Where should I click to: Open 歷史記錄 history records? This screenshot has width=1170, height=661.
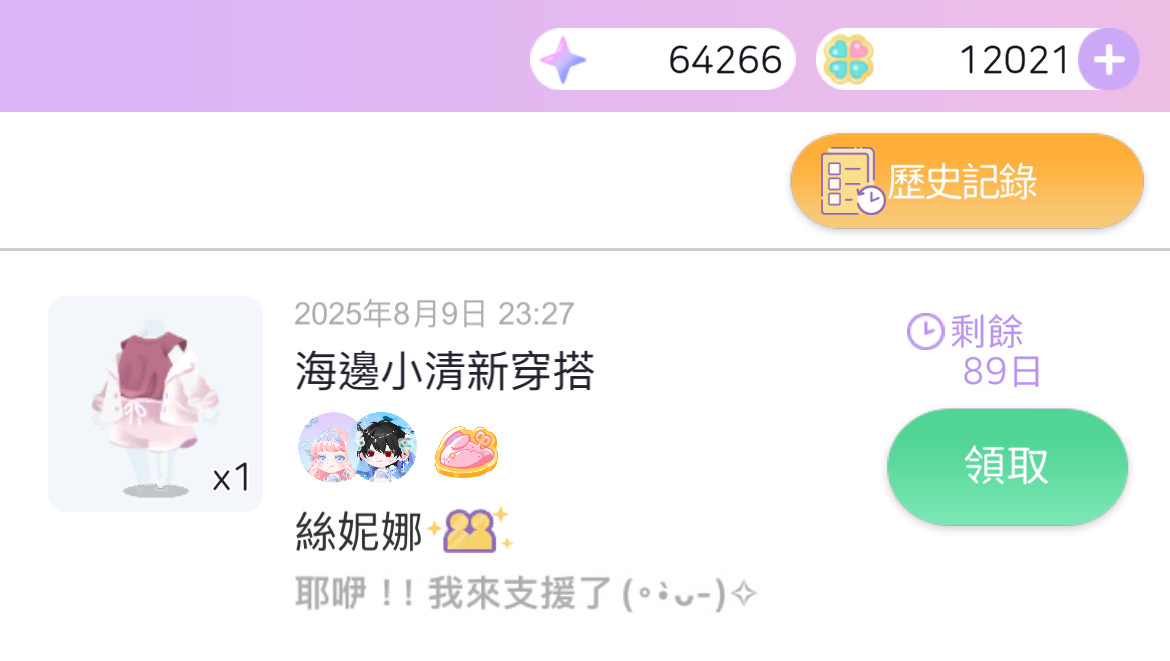(966, 181)
